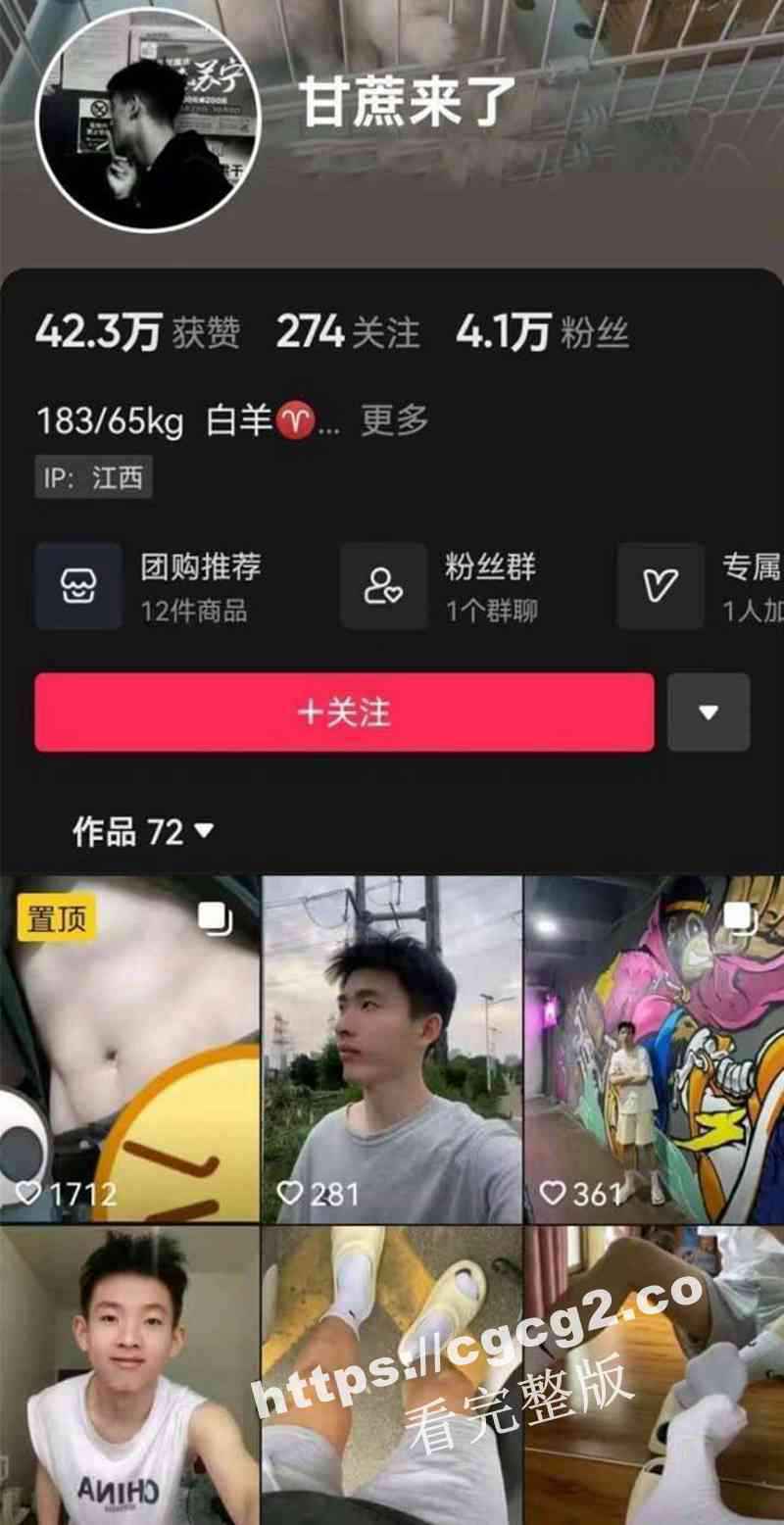This screenshot has height=1525, width=784.
Task: Click the IP: 江西 location tag
Action: [93, 478]
